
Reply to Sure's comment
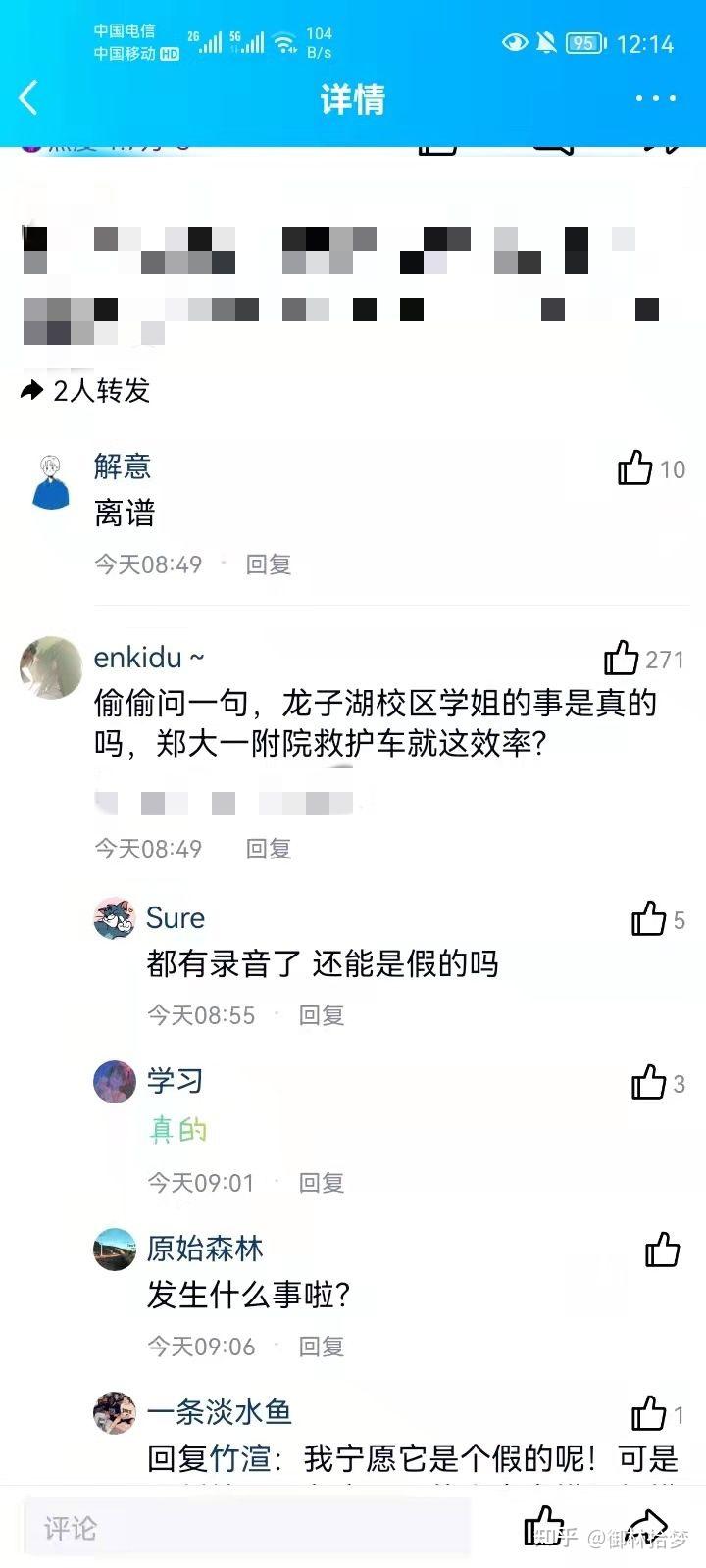tap(321, 1015)
